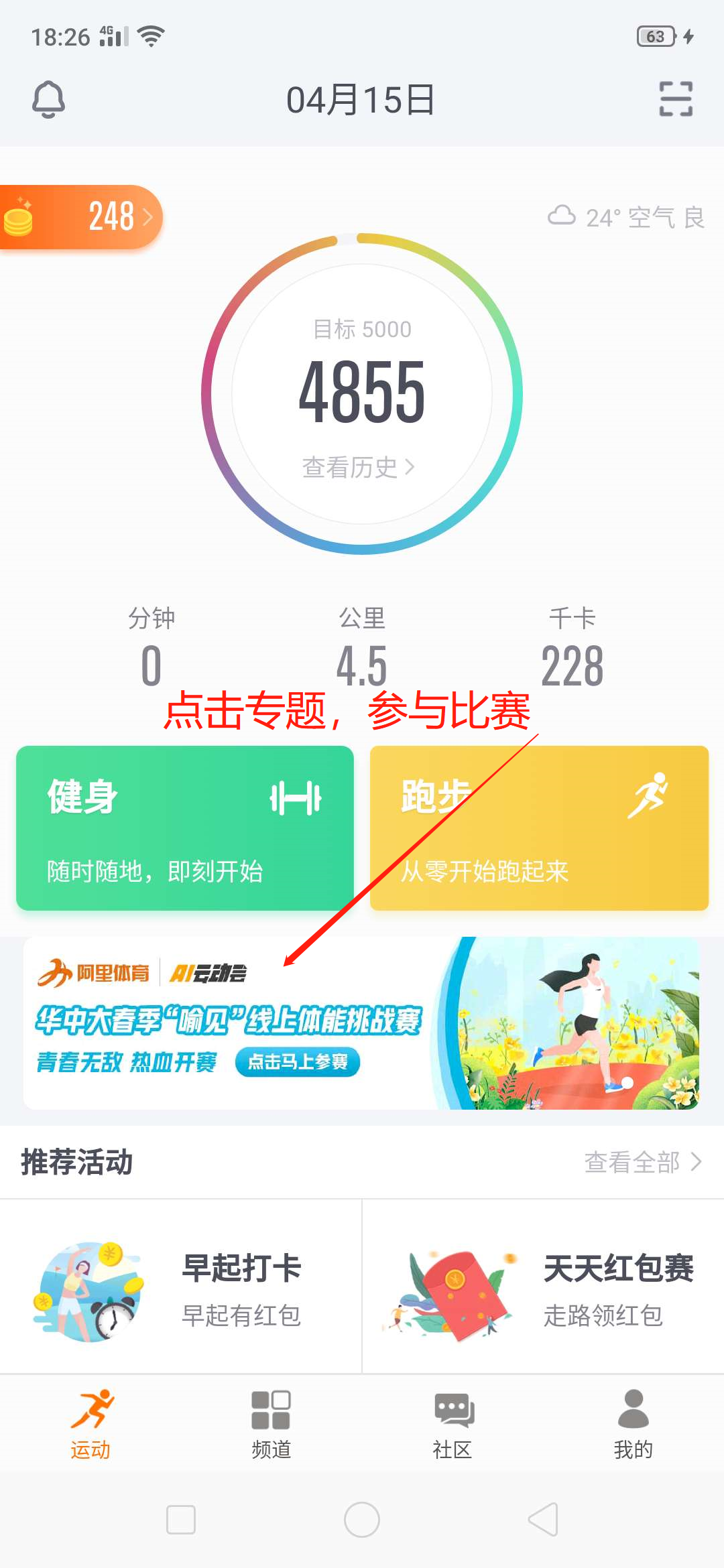View step history via 查看历史
This screenshot has width=724, height=1568.
[x=359, y=467]
